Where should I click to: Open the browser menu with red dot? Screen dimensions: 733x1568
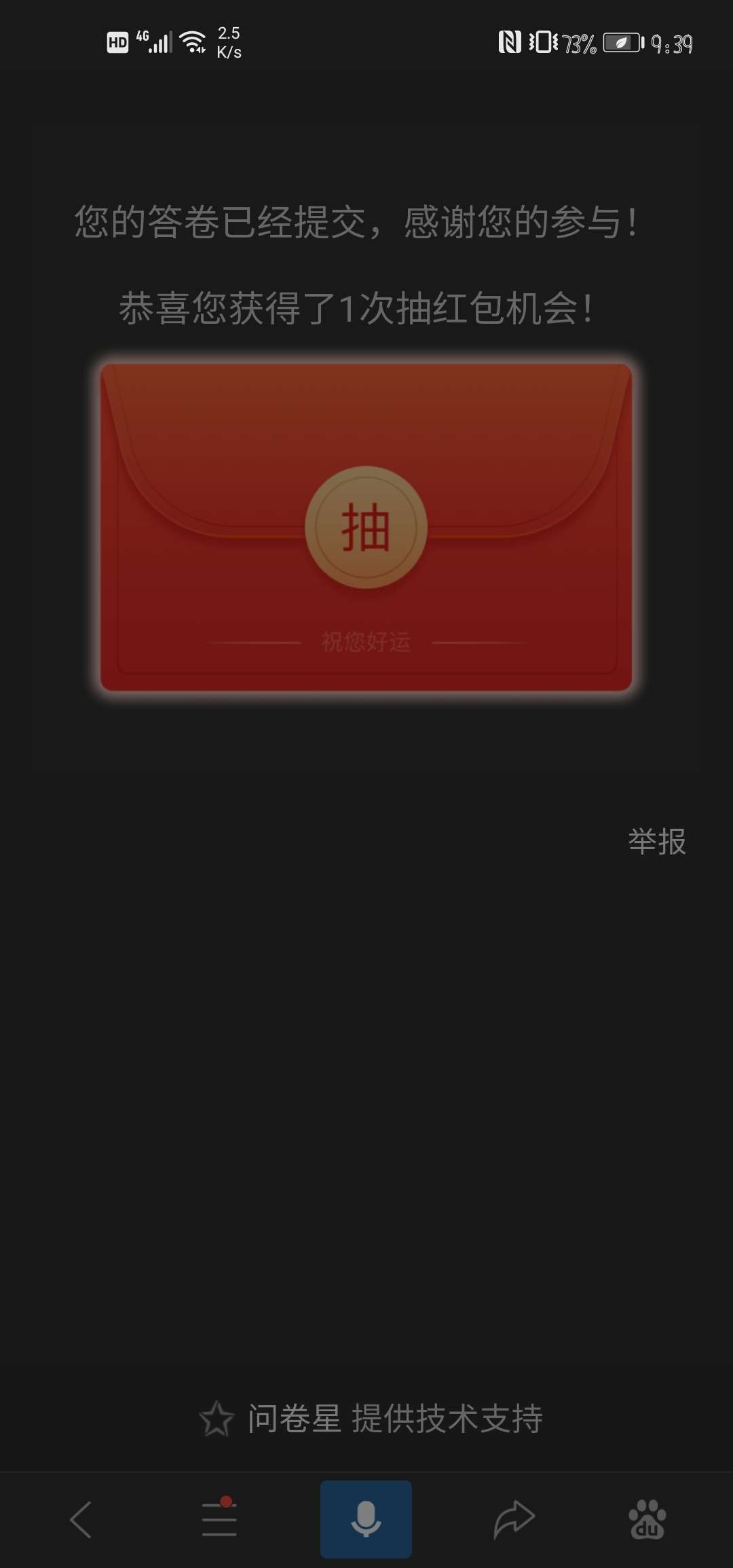coord(219,1519)
